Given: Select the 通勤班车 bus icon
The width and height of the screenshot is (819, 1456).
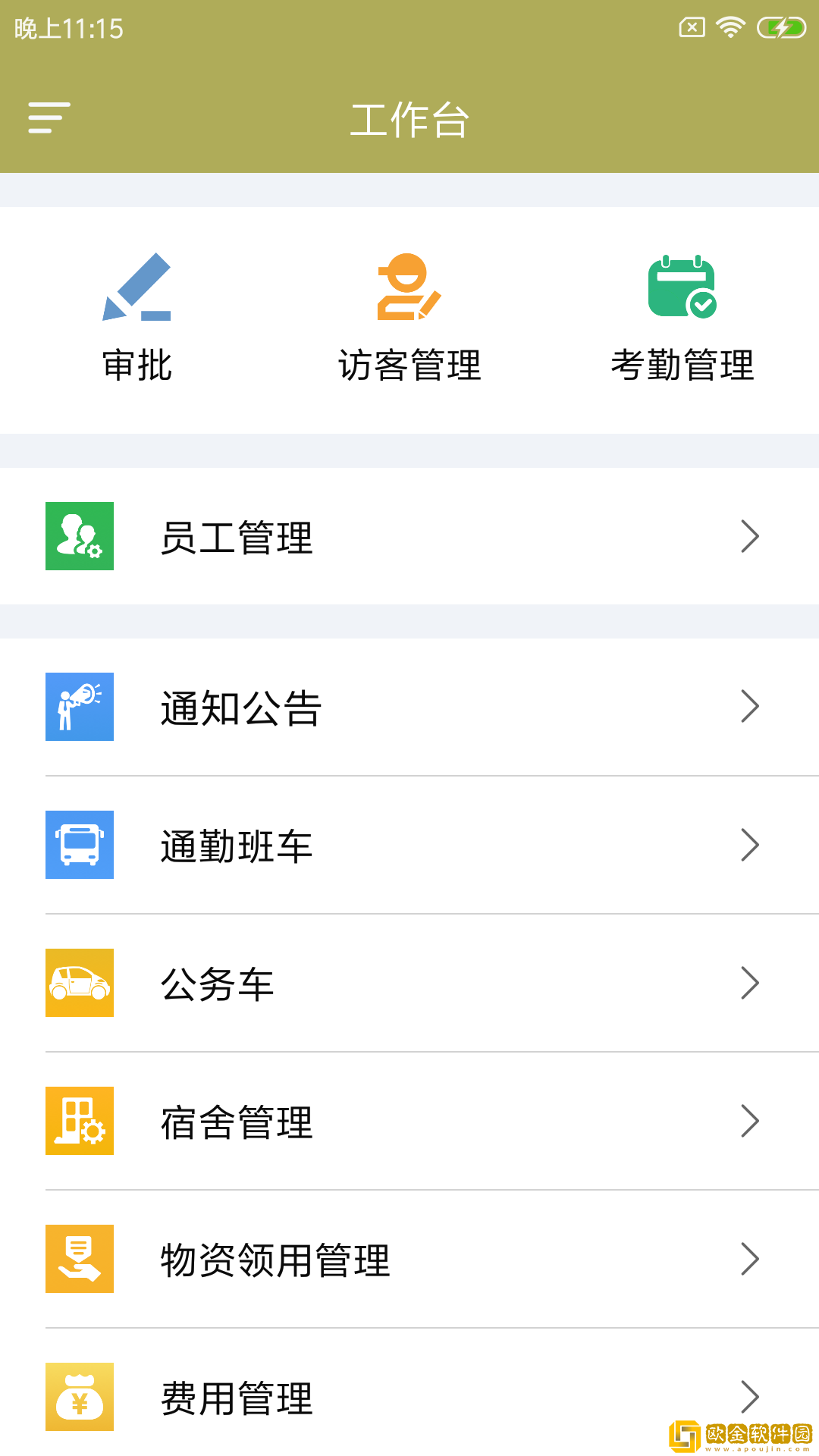Looking at the screenshot, I should tap(79, 844).
